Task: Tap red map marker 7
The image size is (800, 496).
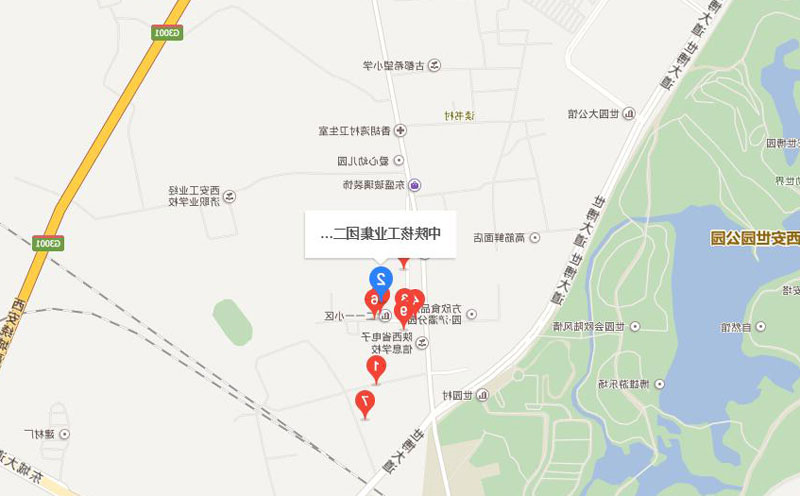Action: (365, 402)
